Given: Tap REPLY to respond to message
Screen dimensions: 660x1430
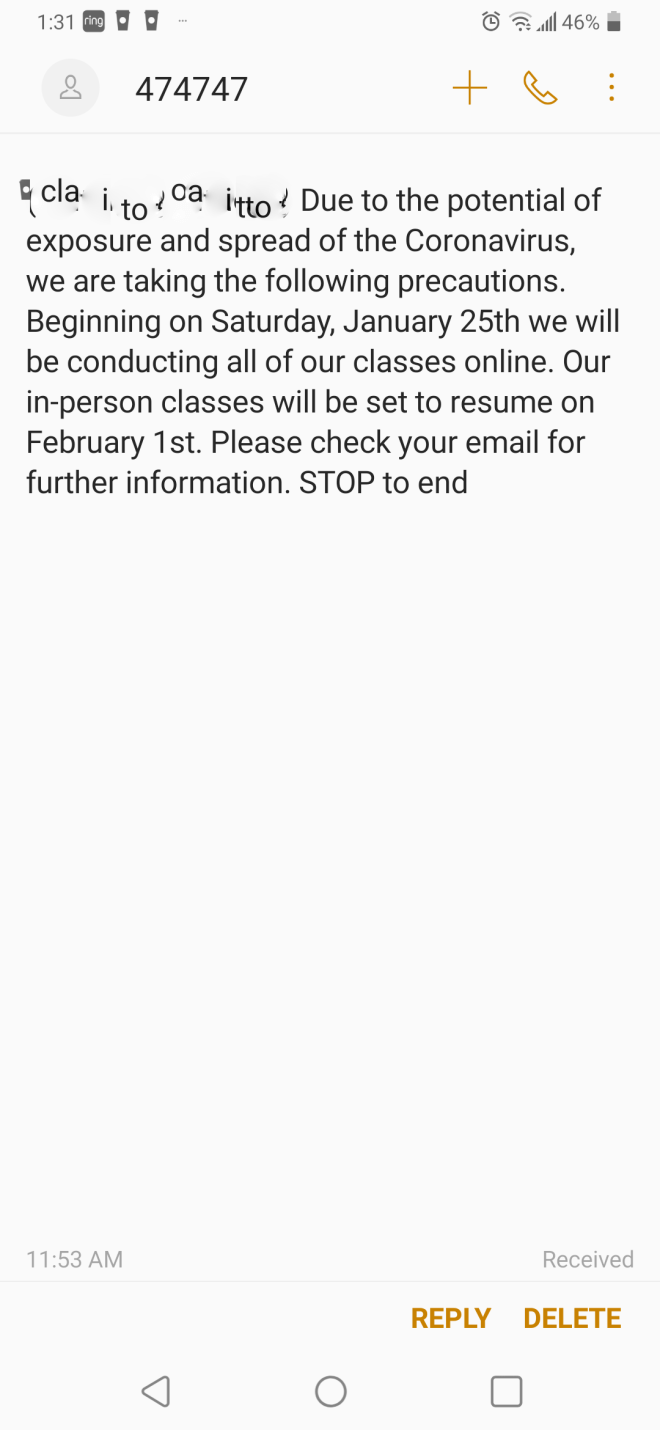Looking at the screenshot, I should click(x=450, y=1318).
